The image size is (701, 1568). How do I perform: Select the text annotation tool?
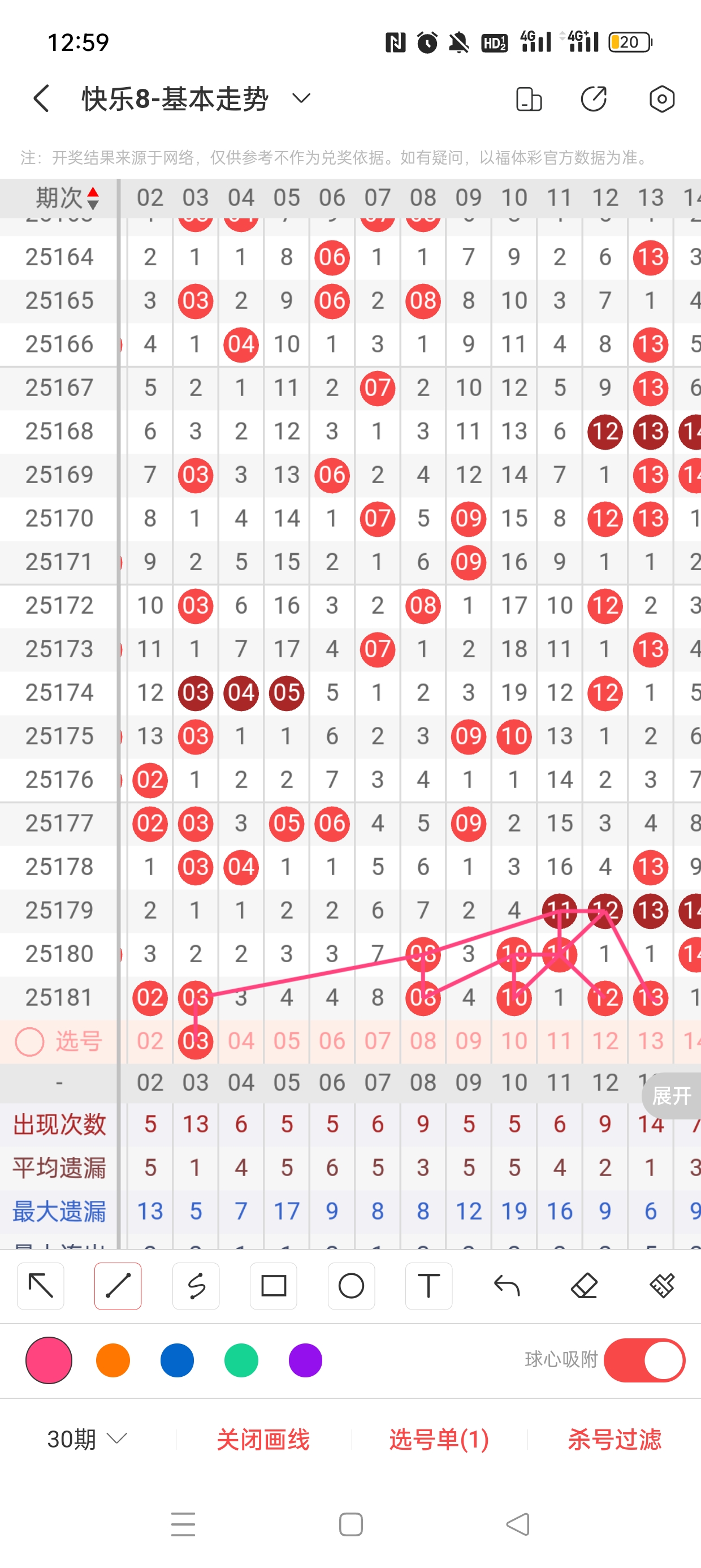tap(429, 1286)
